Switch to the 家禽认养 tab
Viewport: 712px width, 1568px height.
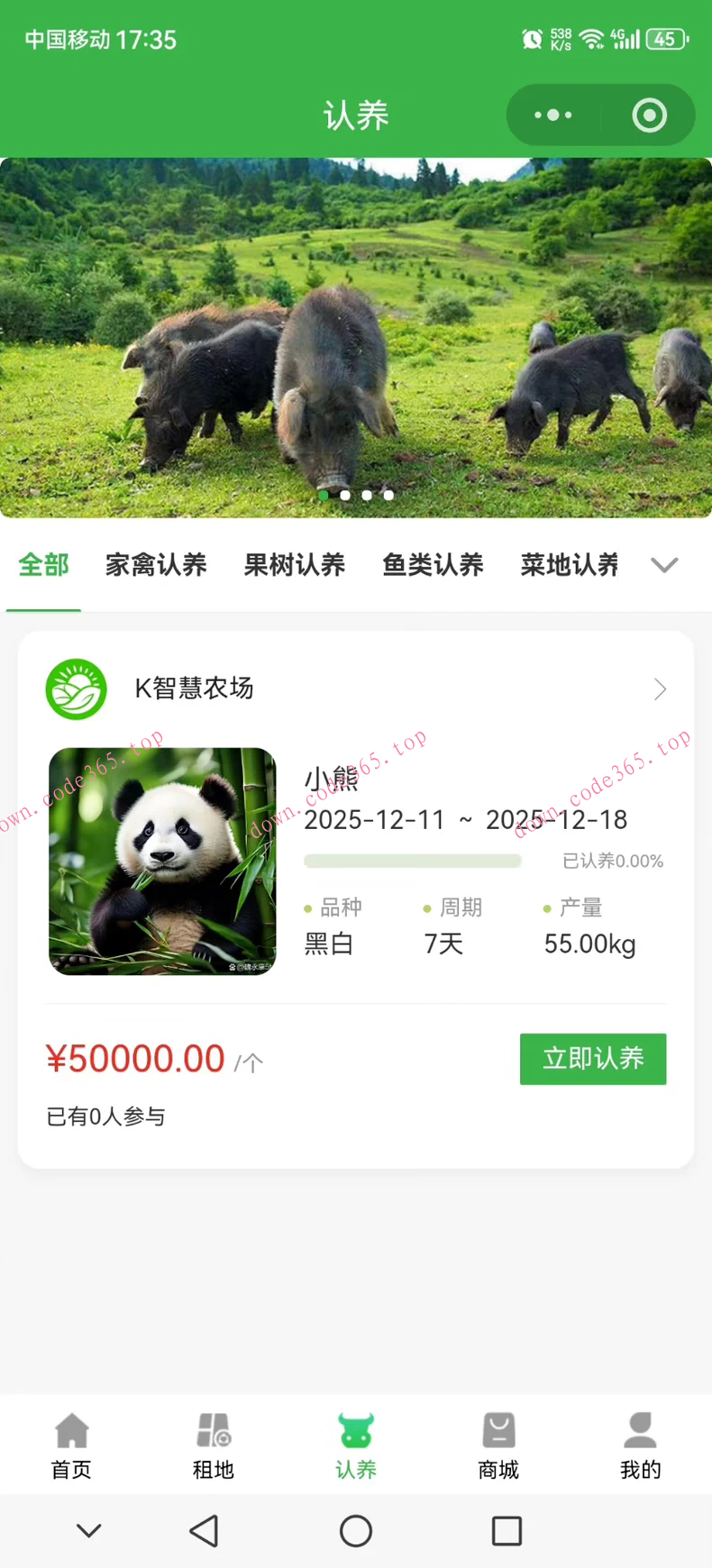click(156, 565)
